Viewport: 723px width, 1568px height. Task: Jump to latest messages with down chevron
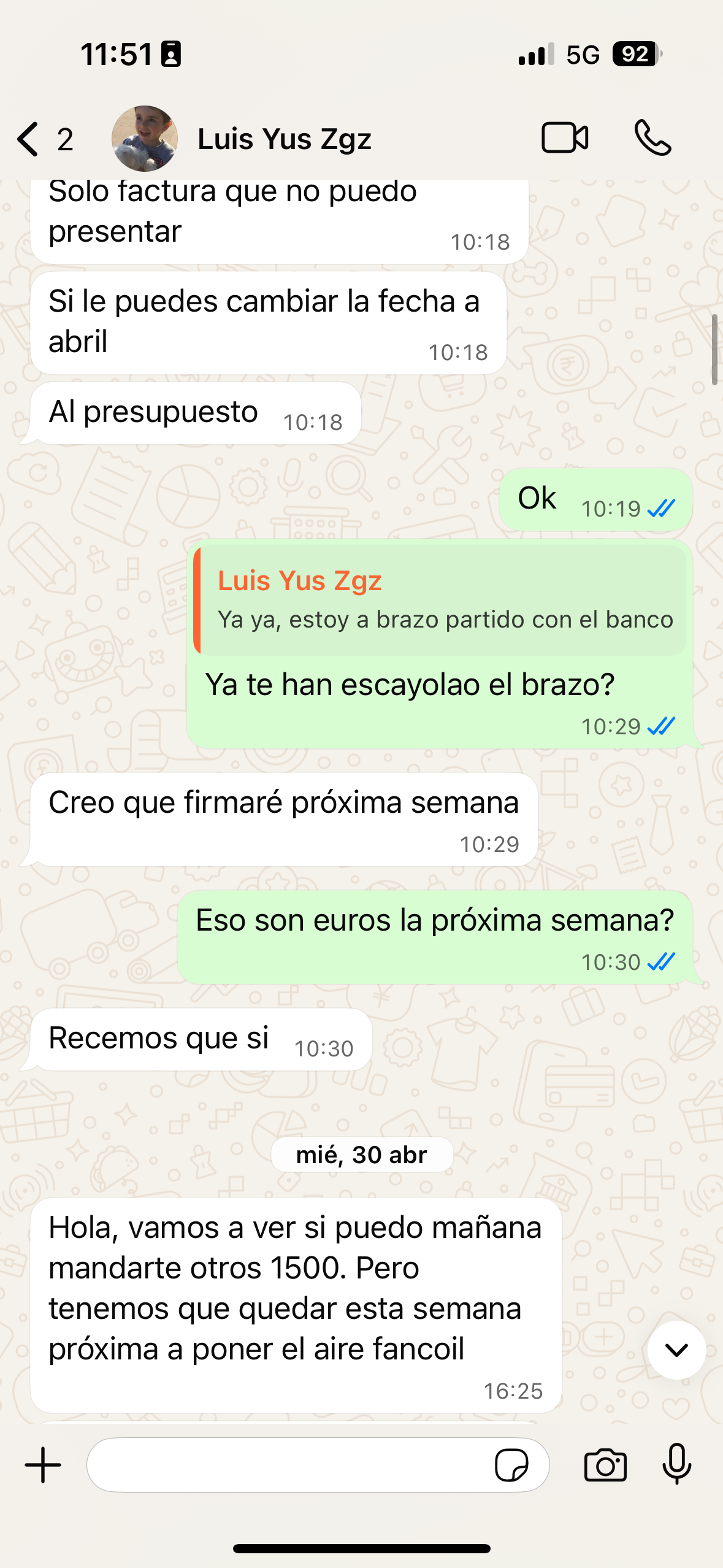(x=676, y=1350)
